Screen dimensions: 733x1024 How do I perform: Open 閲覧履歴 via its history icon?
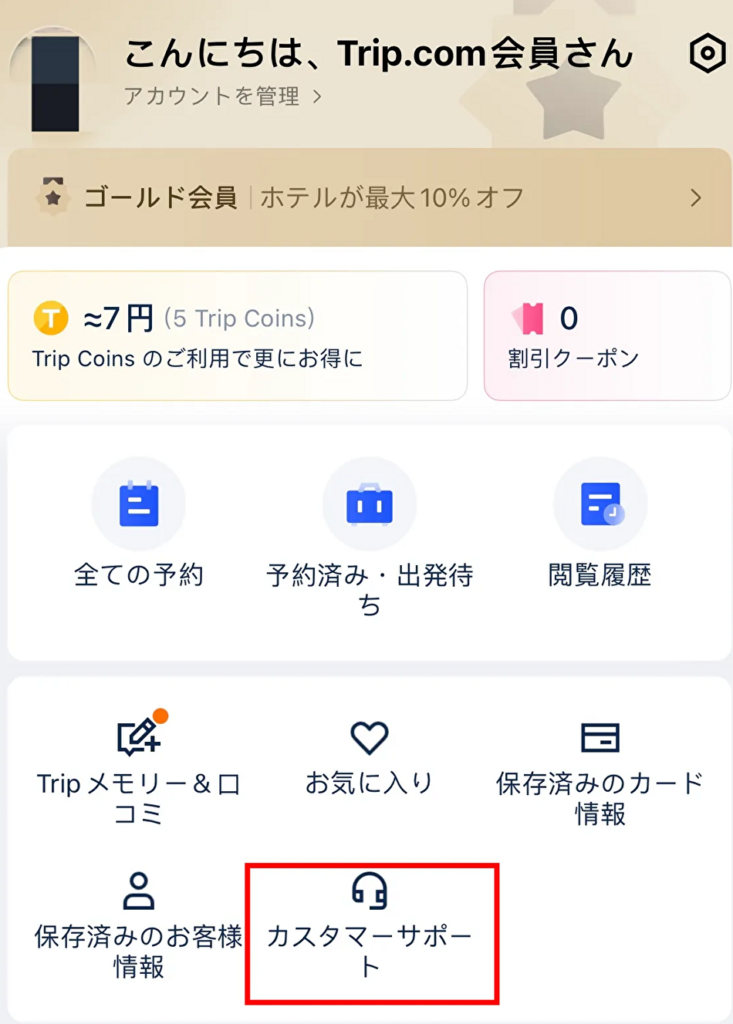[x=600, y=503]
